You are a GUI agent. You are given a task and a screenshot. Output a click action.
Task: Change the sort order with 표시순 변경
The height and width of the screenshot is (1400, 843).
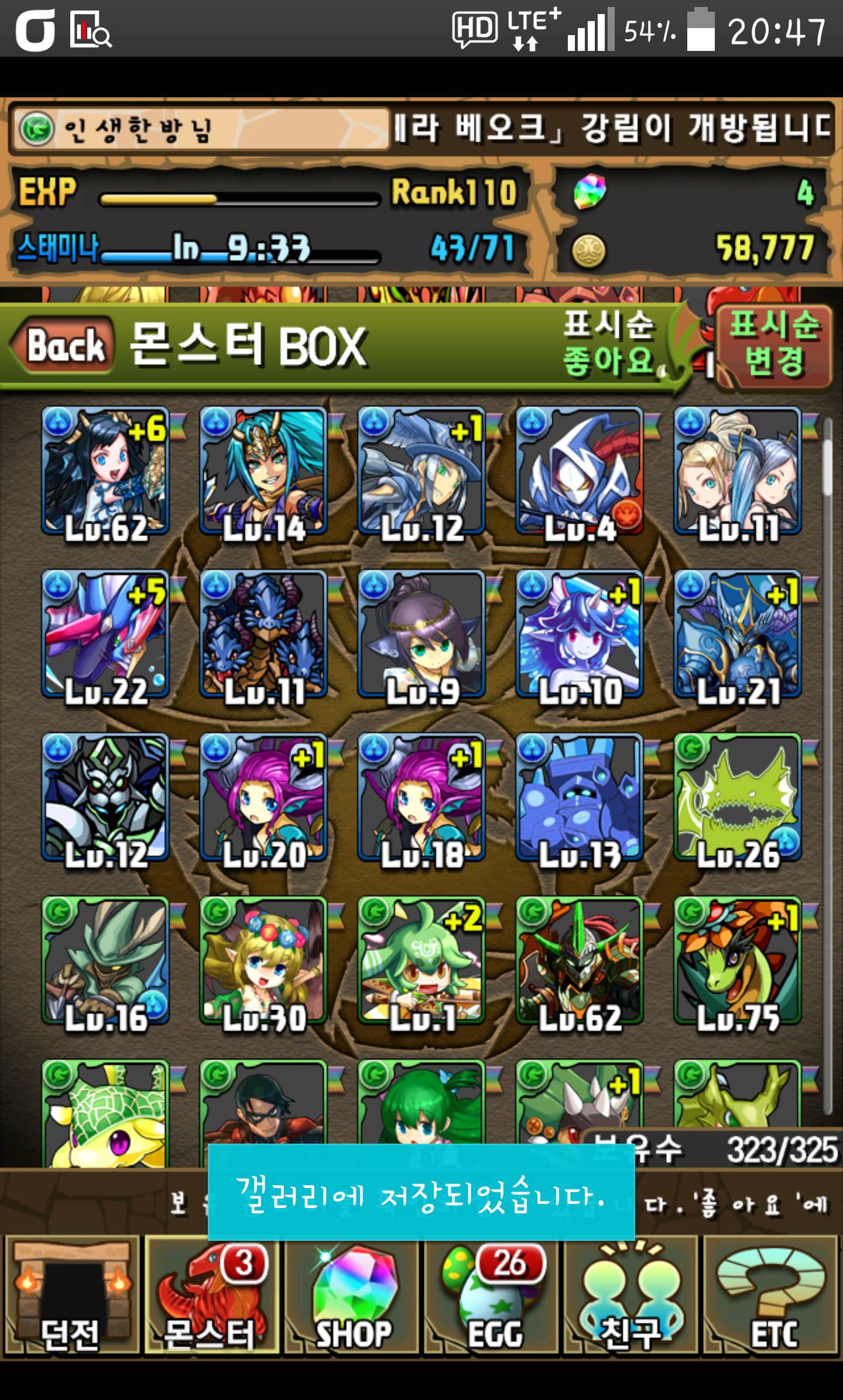tap(774, 345)
